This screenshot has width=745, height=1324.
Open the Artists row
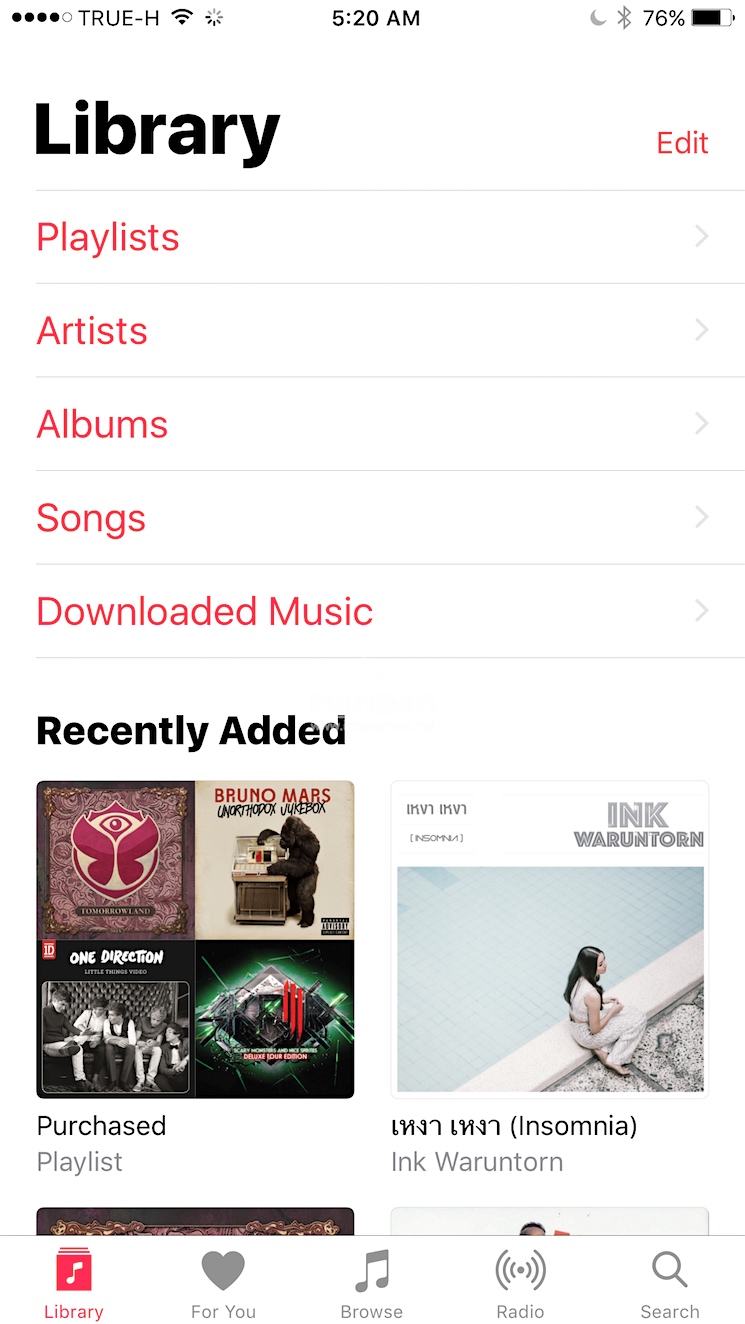372,330
